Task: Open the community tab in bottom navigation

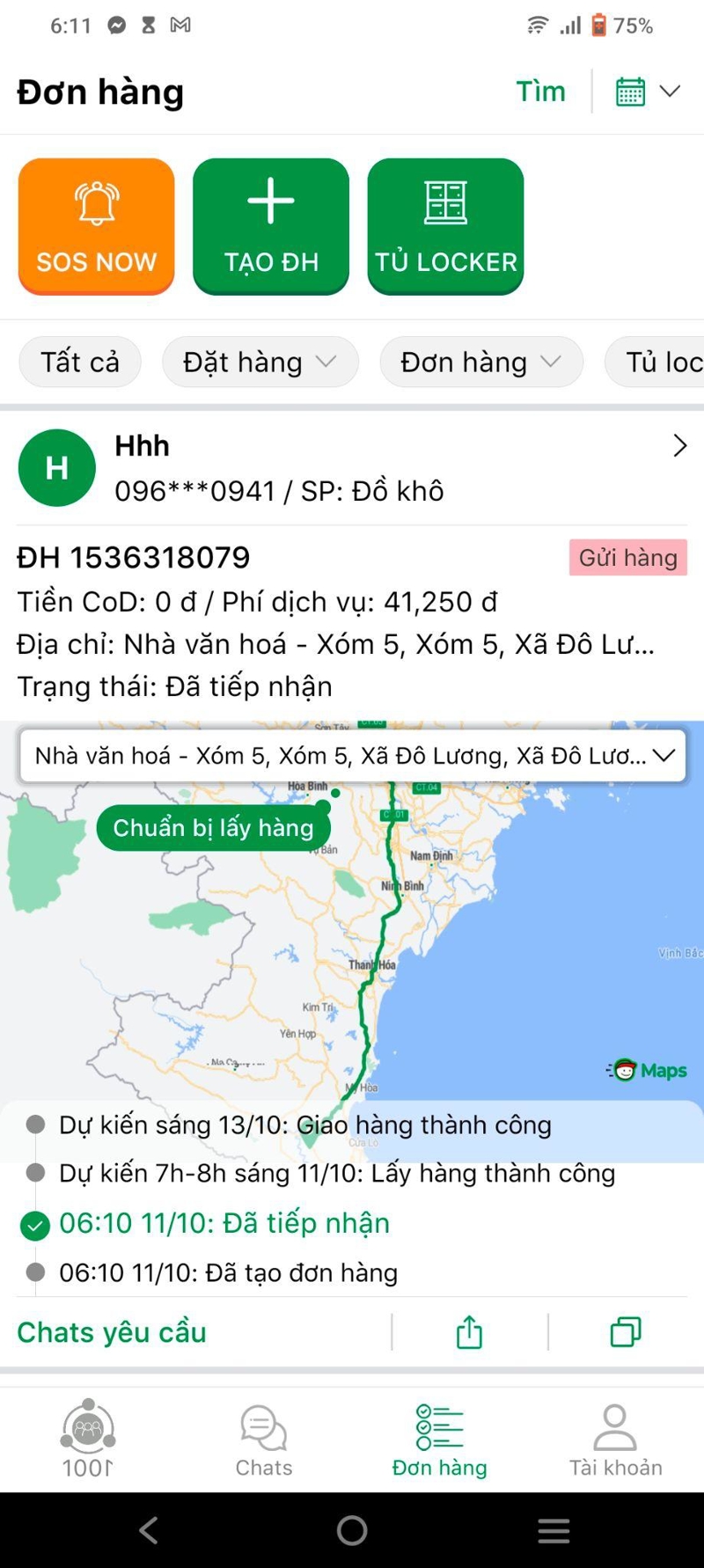Action: 88,1440
